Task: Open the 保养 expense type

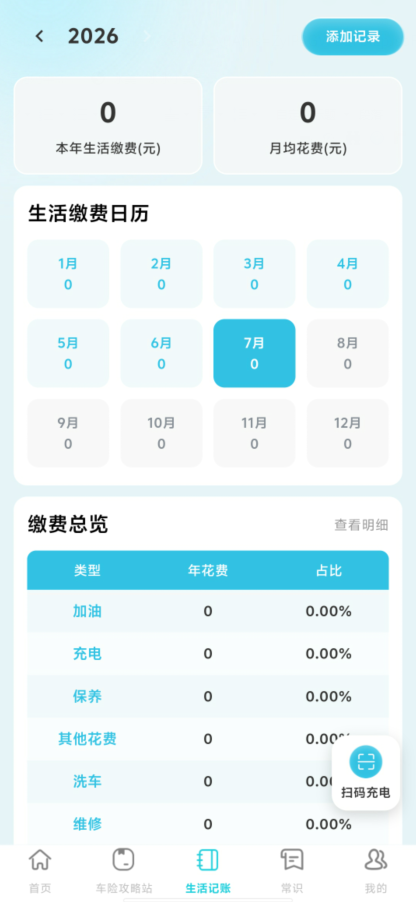Action: 87,696
